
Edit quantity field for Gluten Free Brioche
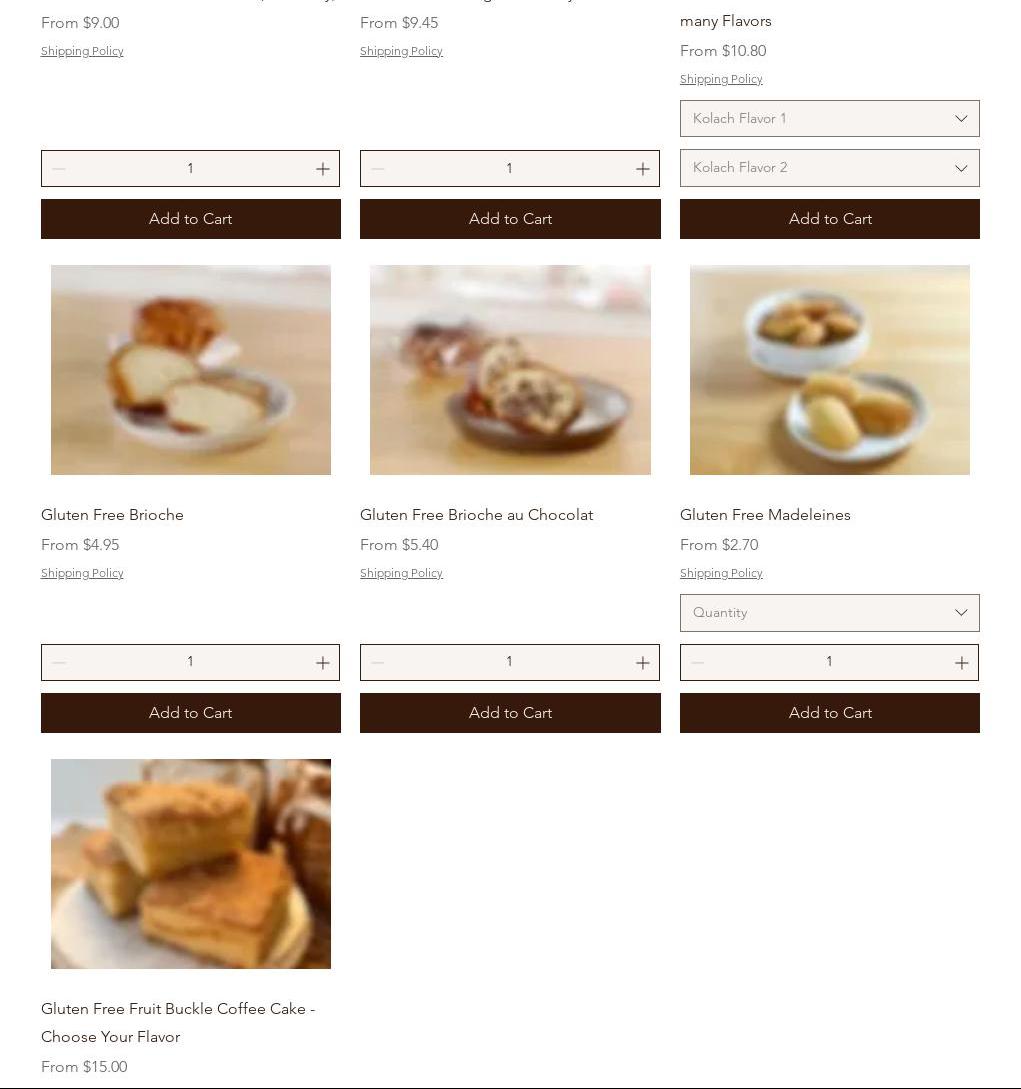(x=190, y=662)
